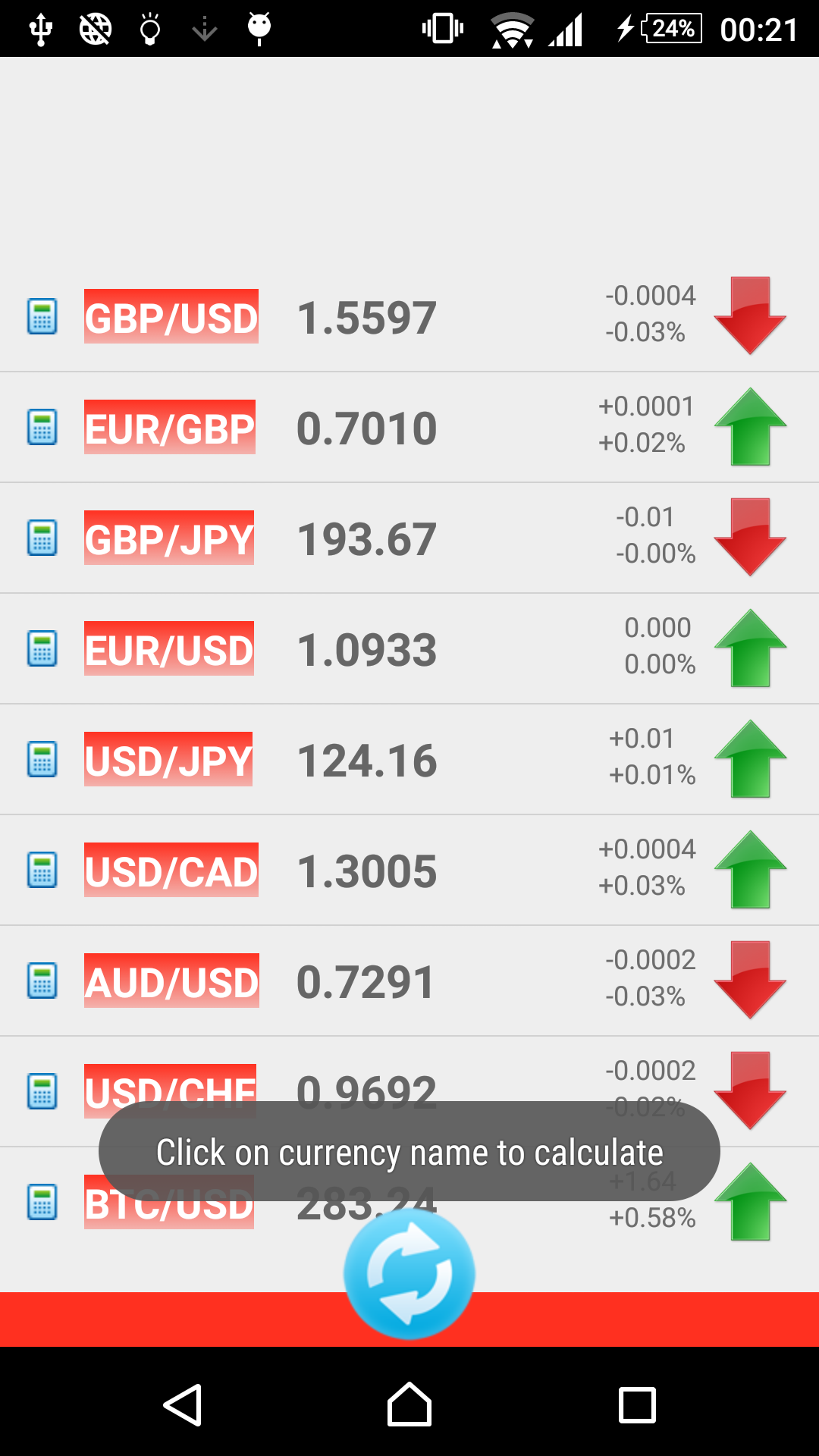Select the calculator icon beside EUR/GBP

42,427
